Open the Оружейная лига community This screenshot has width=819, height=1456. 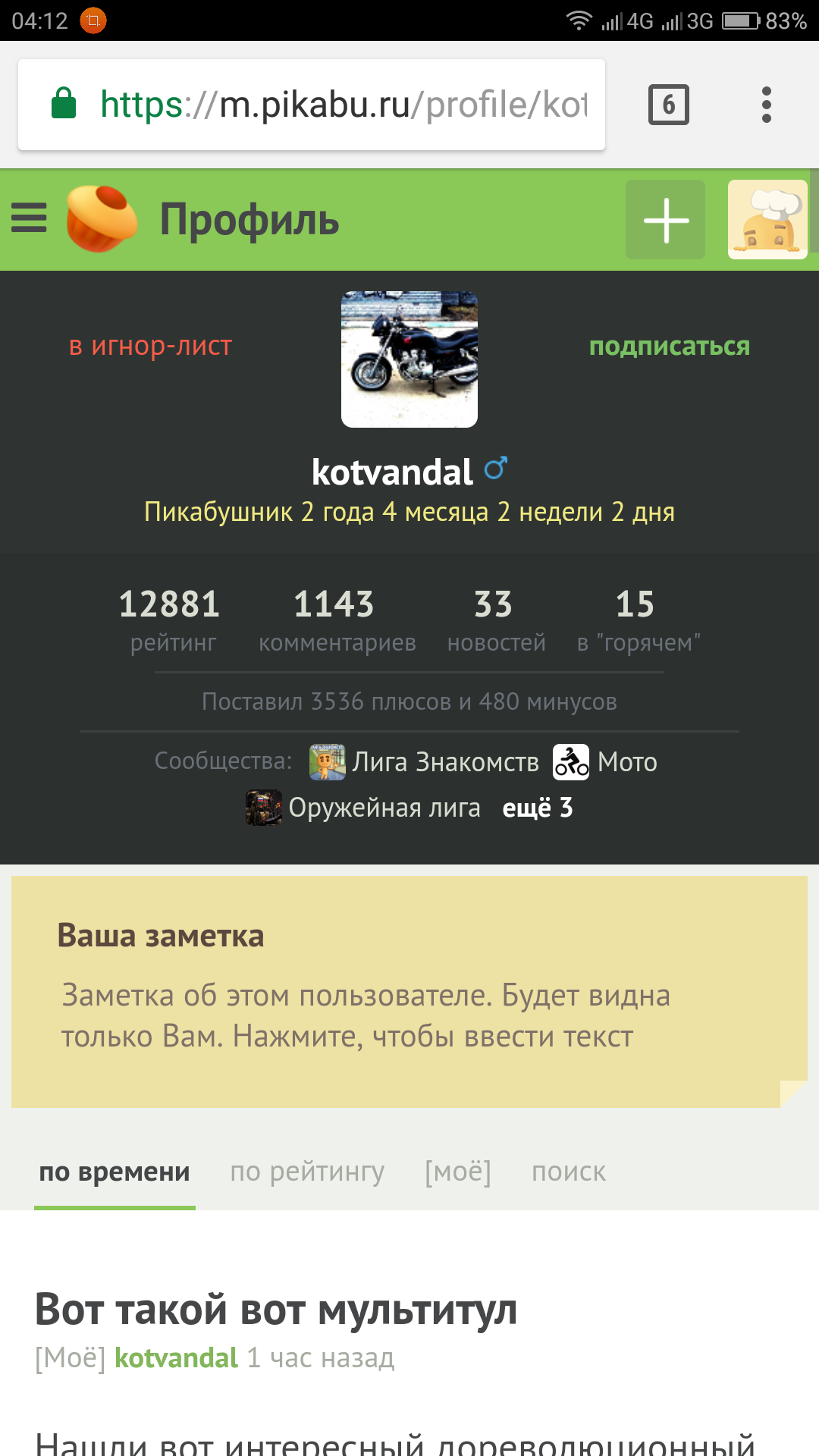point(384,808)
